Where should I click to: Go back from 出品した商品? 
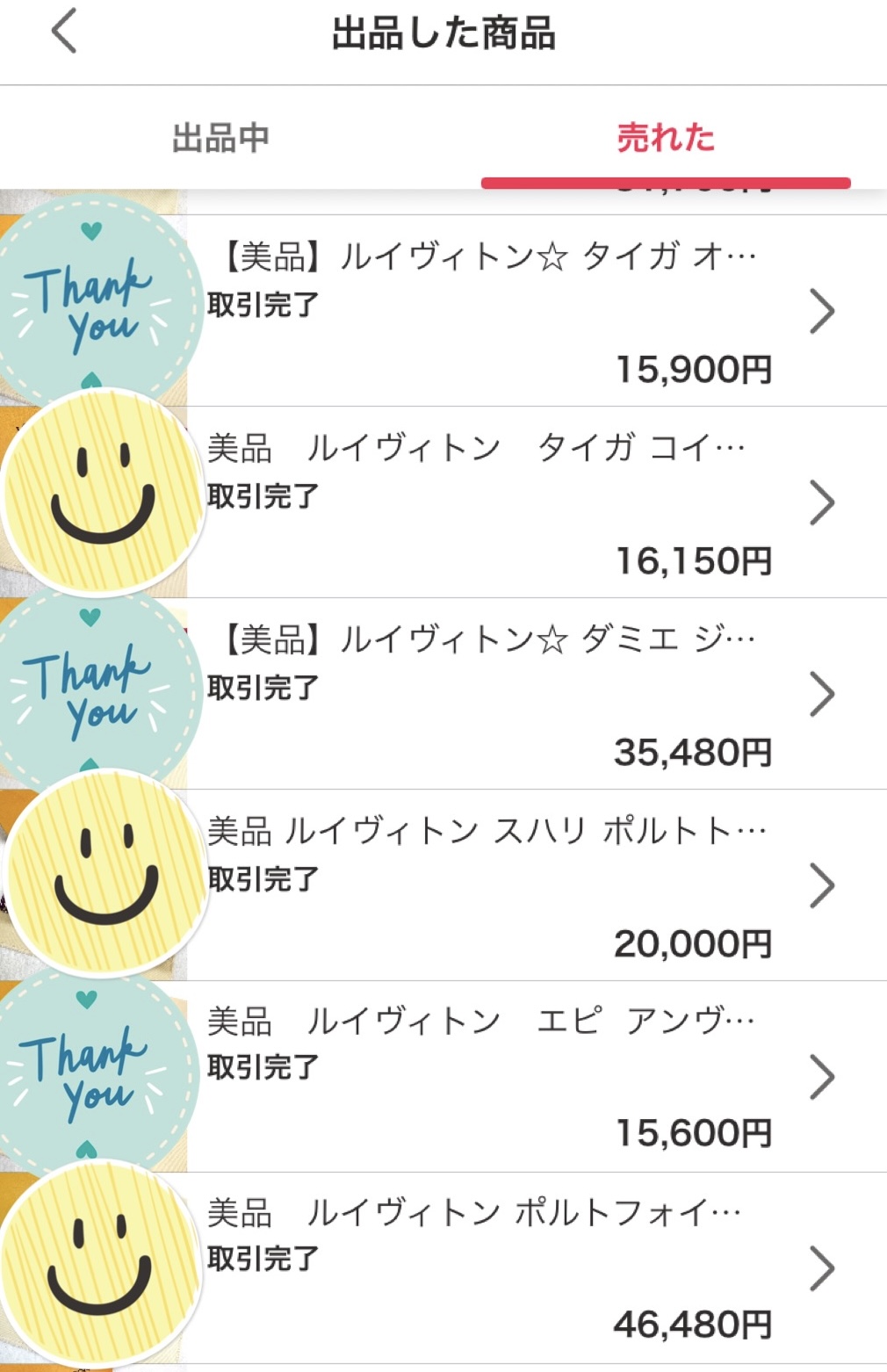point(64,32)
